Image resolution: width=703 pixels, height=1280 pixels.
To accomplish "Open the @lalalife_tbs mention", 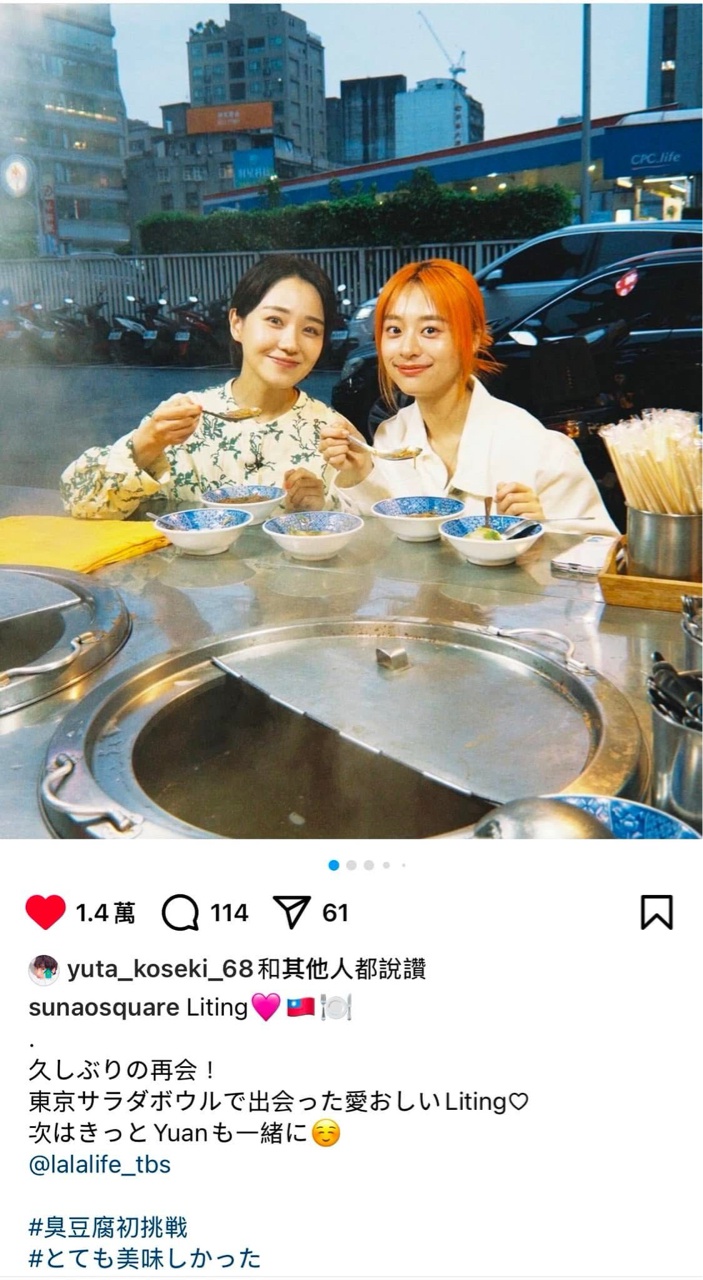I will coord(100,1164).
